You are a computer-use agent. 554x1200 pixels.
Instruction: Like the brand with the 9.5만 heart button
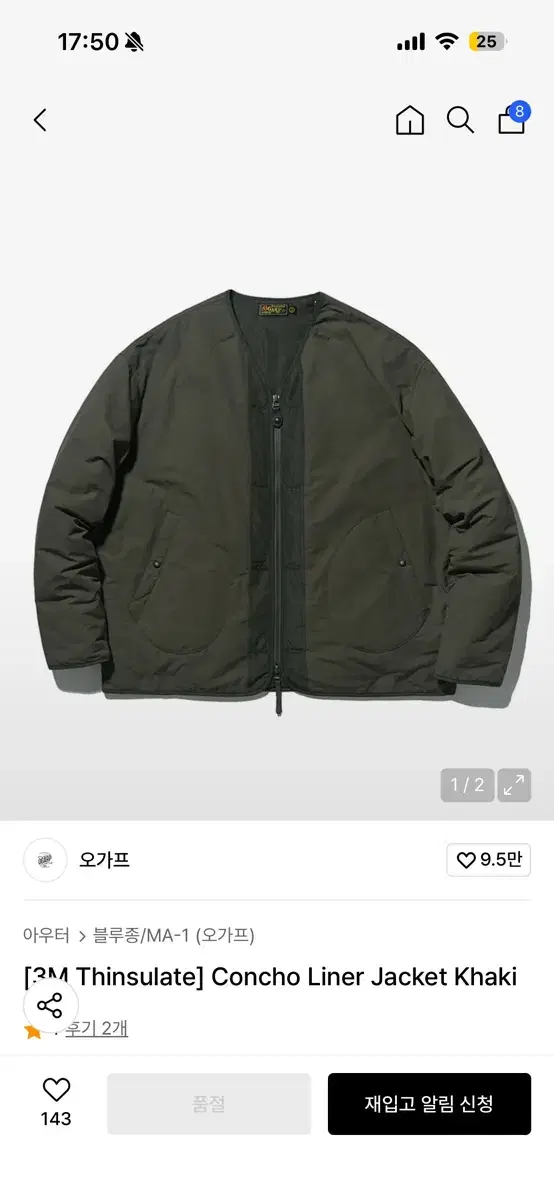click(x=489, y=860)
